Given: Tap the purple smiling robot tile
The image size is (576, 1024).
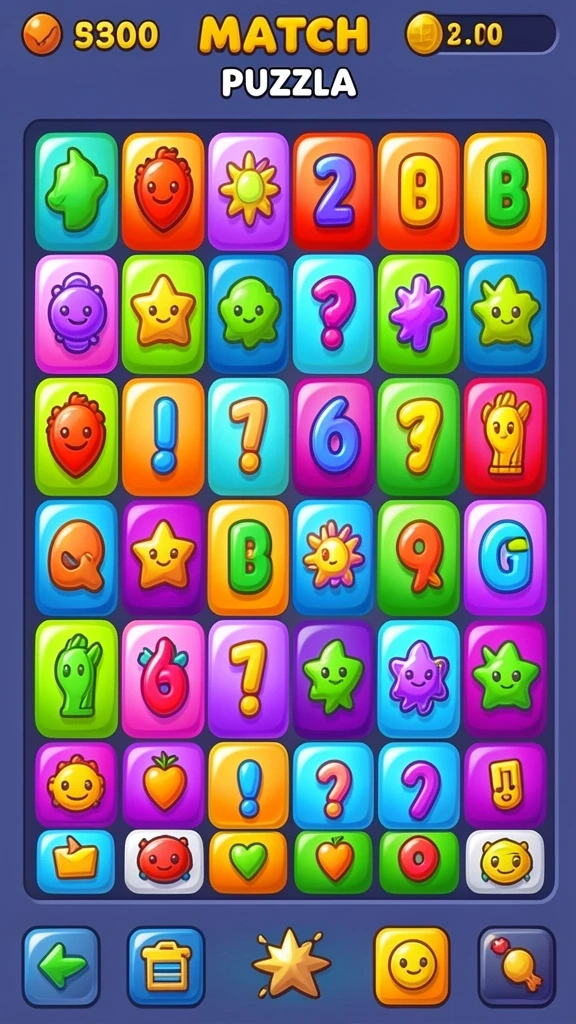Looking at the screenshot, I should click(x=76, y=313).
